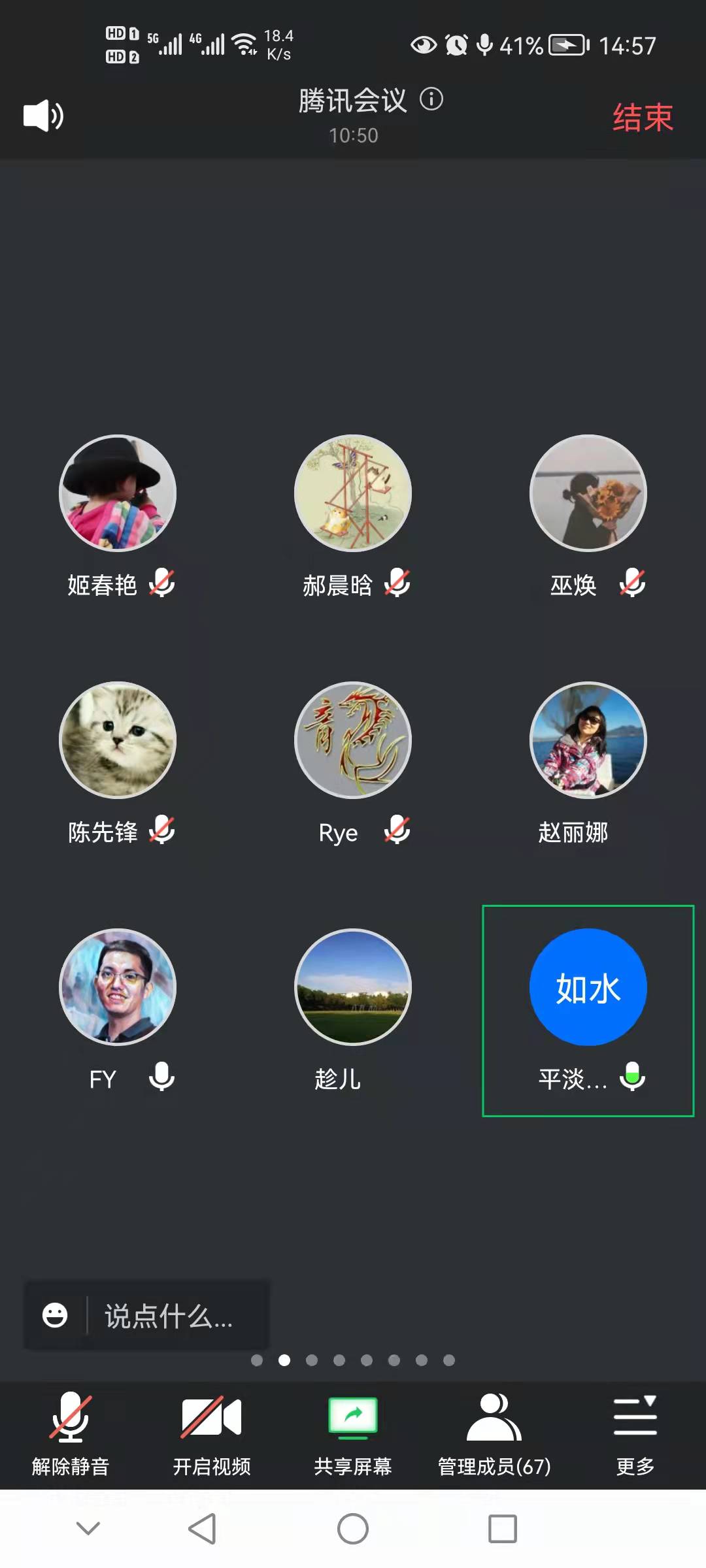This screenshot has height=1568, width=706.
Task: Select participant 郝晨晗
Action: (353, 494)
